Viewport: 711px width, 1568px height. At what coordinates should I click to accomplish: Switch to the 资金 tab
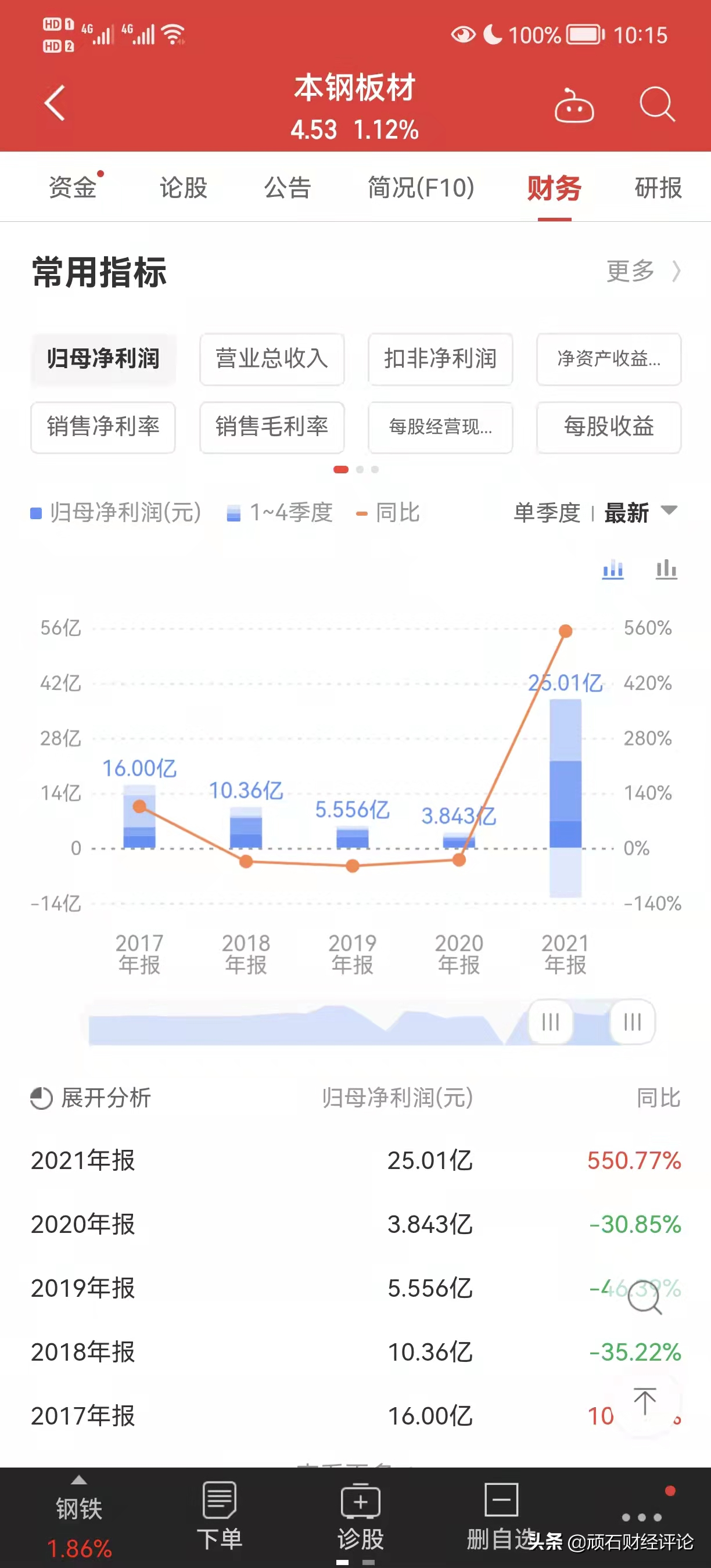73,187
